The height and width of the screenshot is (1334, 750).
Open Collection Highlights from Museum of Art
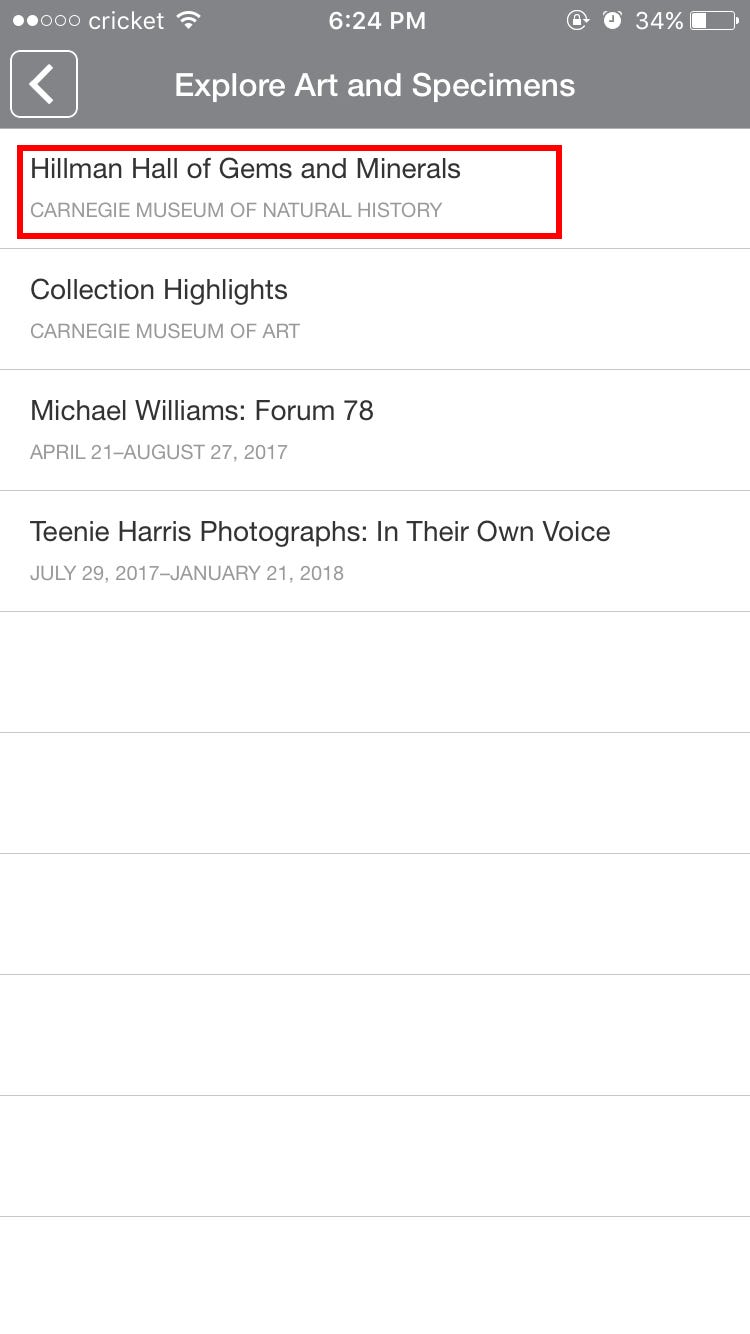(x=375, y=309)
